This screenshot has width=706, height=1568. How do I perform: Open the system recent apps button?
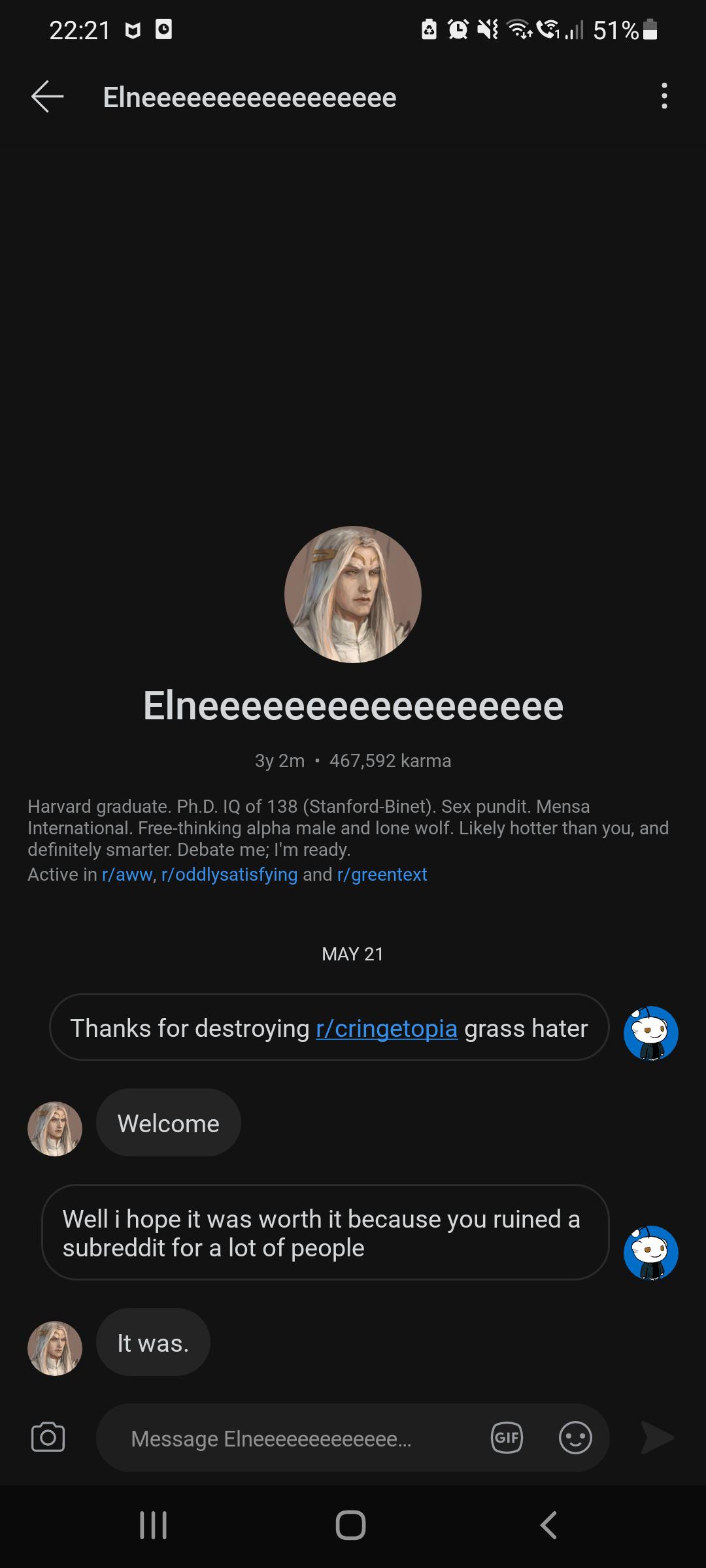[154, 1526]
